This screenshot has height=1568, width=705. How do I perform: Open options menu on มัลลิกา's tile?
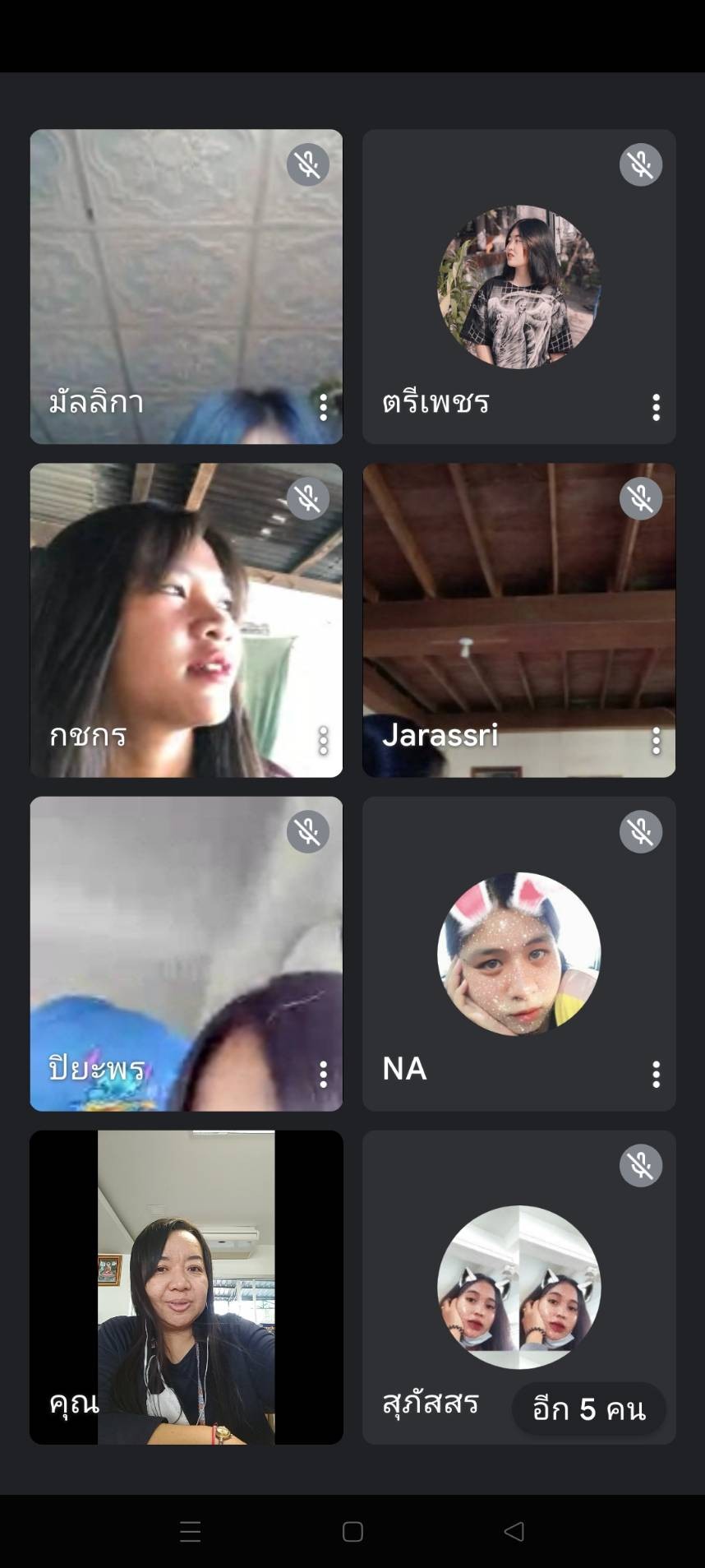pyautogui.click(x=323, y=407)
